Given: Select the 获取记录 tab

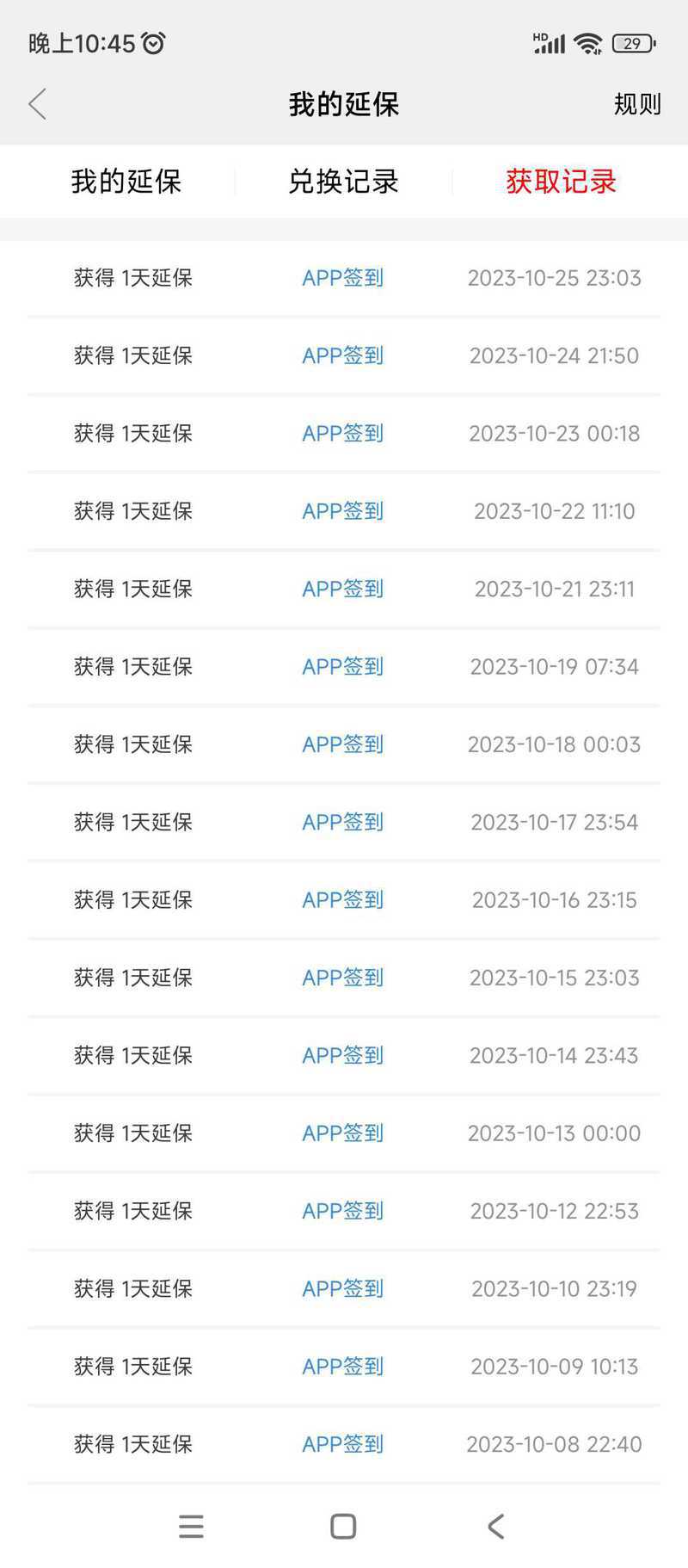Looking at the screenshot, I should coord(562,182).
